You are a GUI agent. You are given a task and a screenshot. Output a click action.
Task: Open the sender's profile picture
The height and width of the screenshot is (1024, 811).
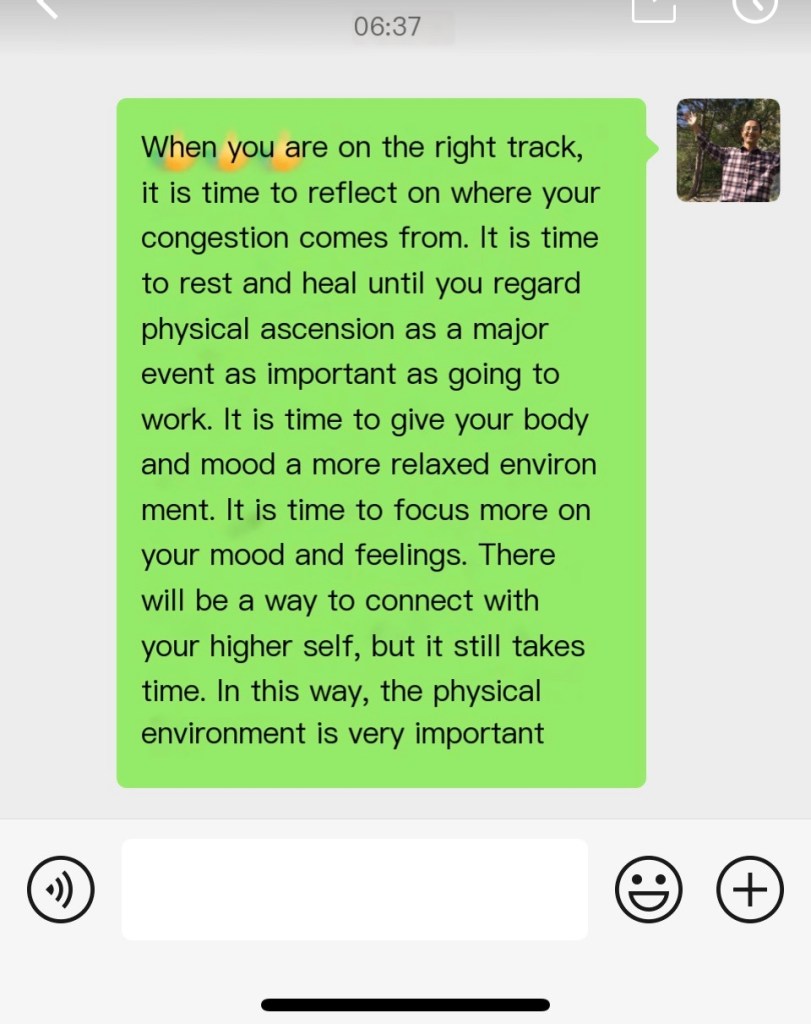[728, 150]
